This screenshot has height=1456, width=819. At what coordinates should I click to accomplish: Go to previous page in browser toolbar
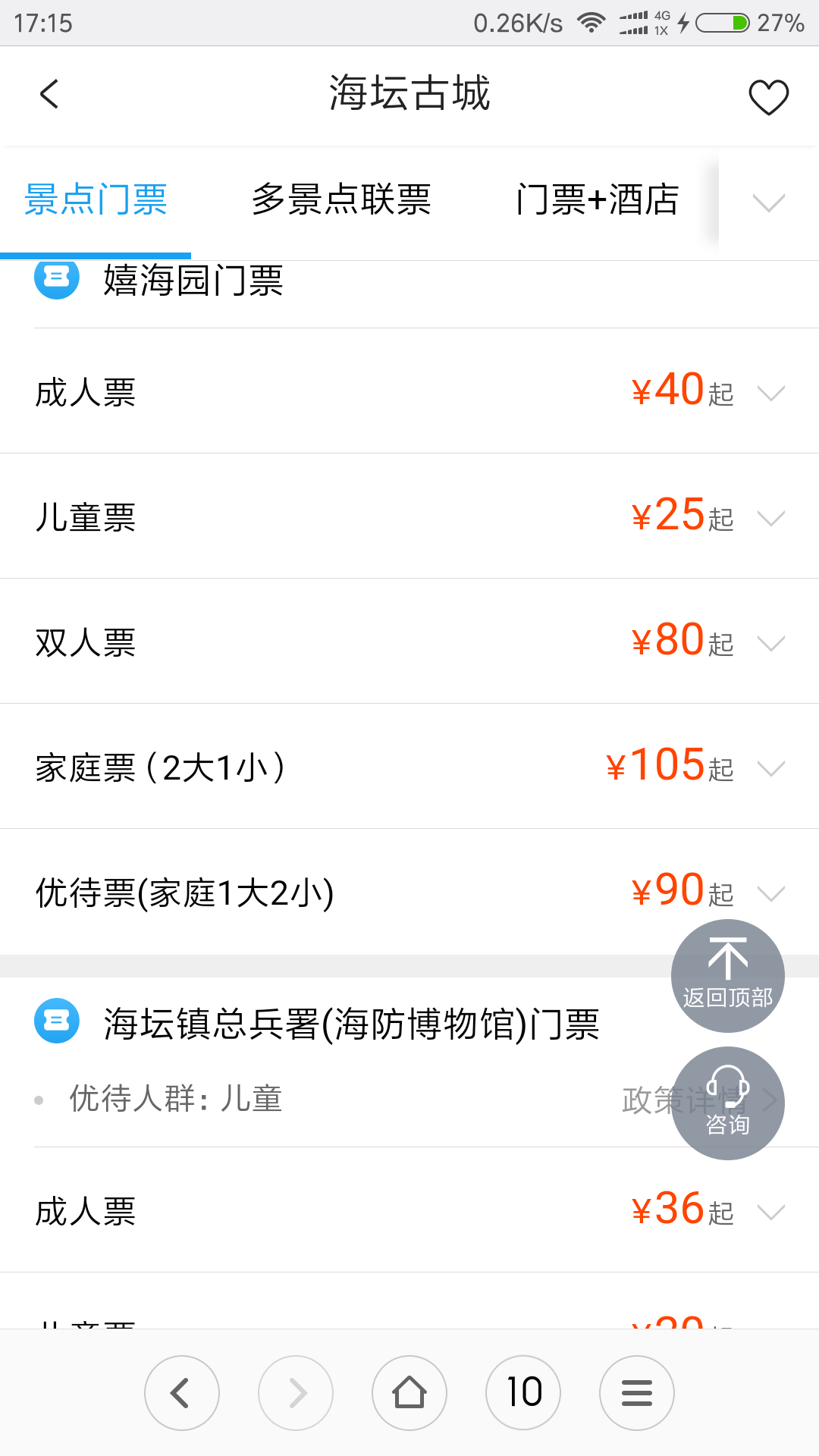click(182, 1392)
